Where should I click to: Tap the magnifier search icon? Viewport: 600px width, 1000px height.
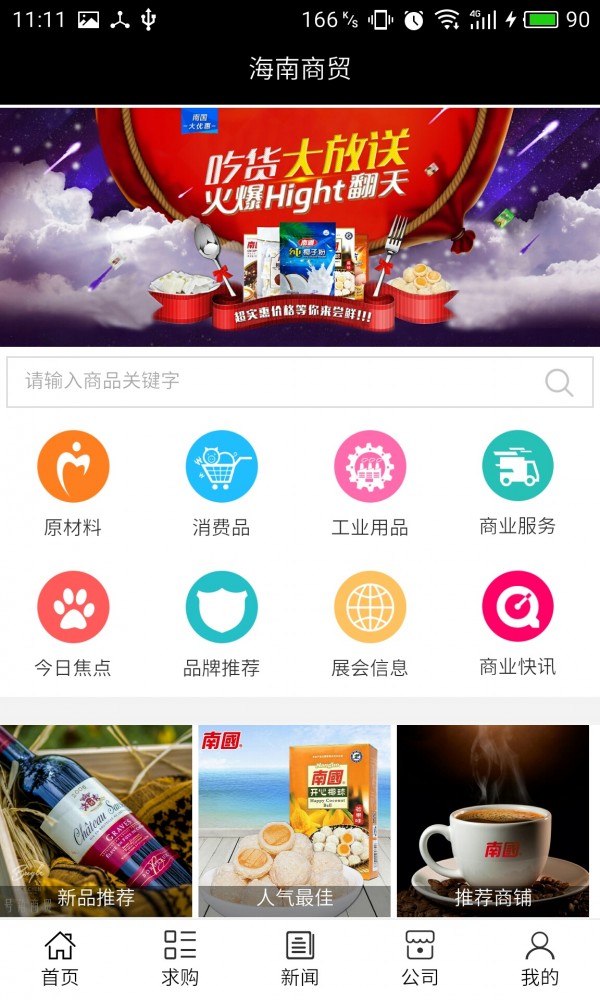tap(559, 382)
